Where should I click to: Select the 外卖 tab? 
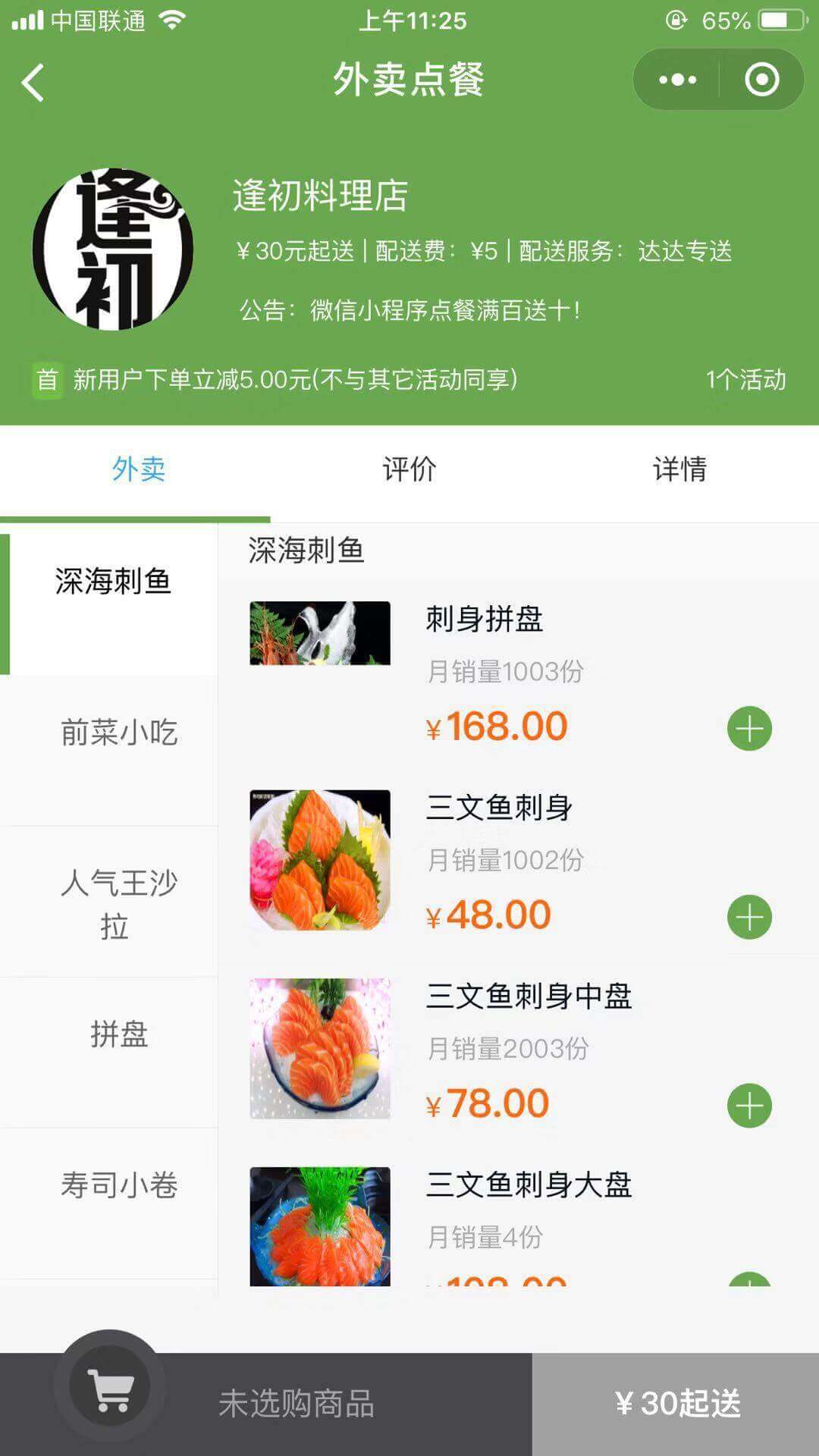point(138,469)
